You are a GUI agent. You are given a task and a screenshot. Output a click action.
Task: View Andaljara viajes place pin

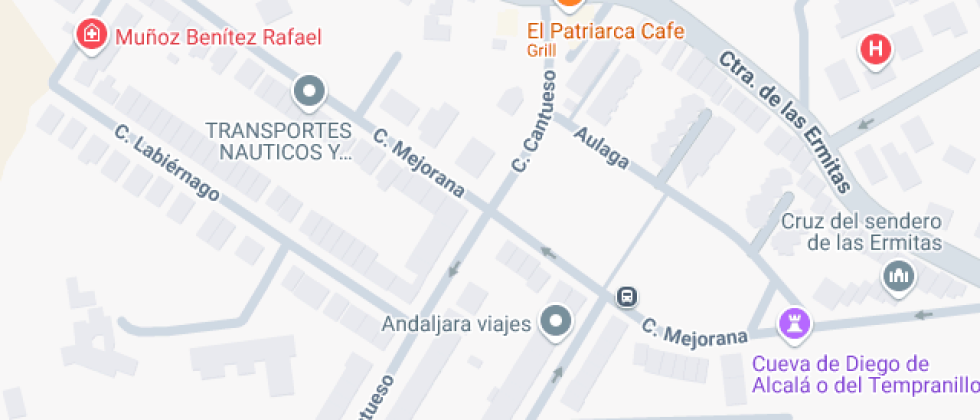[556, 323]
